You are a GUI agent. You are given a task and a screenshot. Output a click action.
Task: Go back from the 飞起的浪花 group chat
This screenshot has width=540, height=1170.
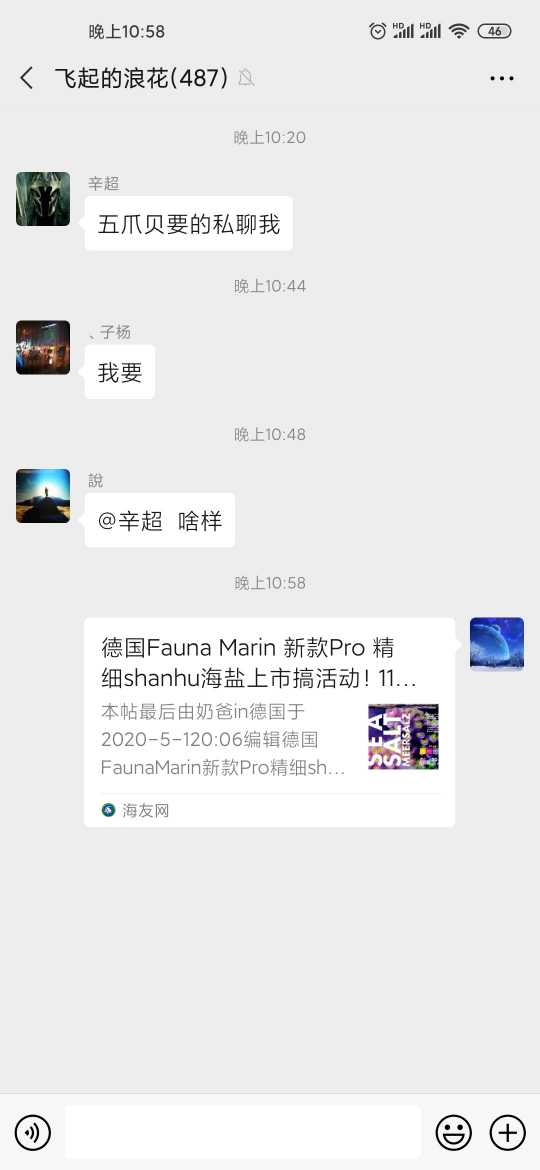[27, 78]
